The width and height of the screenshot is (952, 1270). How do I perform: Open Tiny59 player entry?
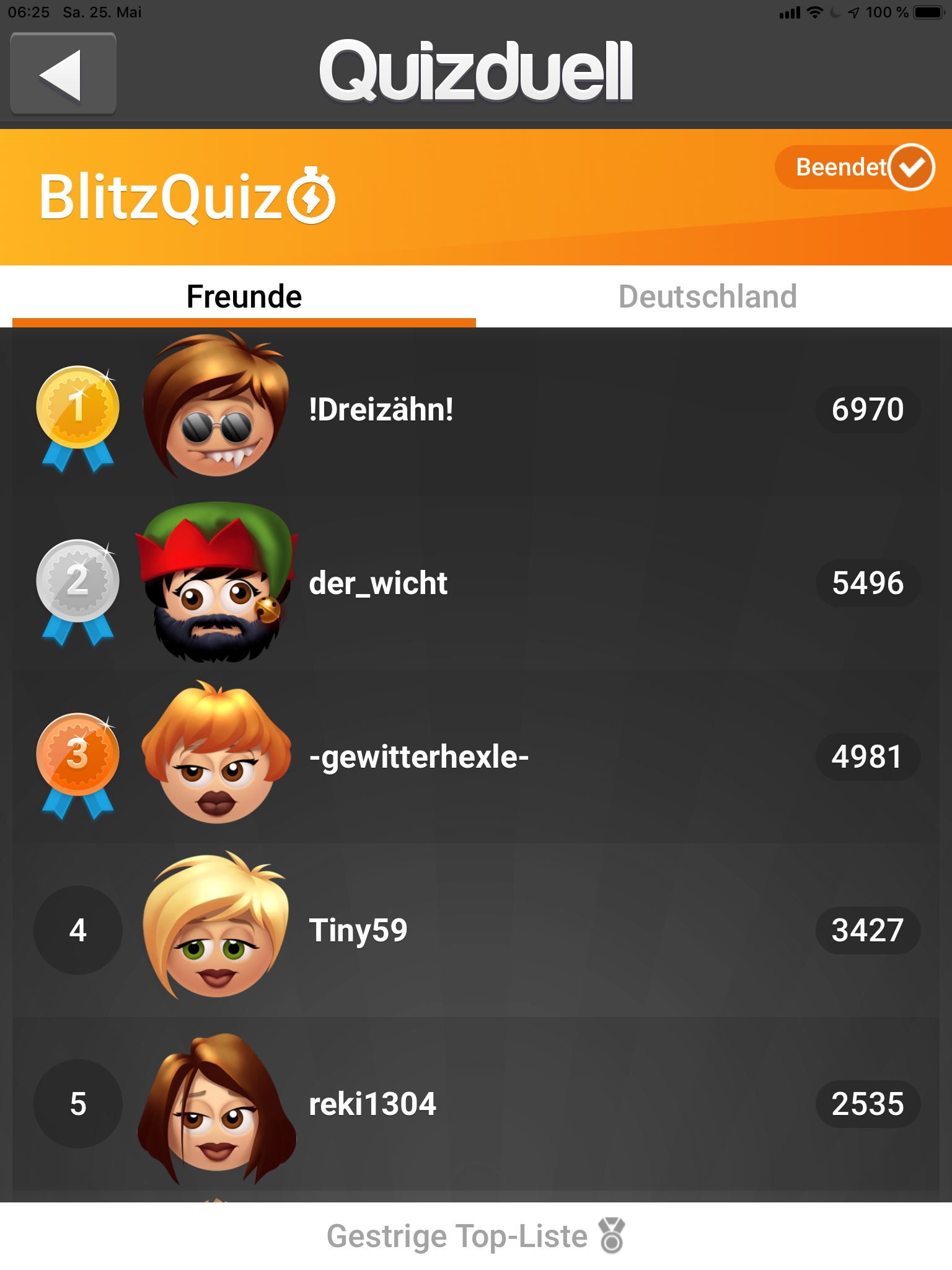tap(476, 930)
